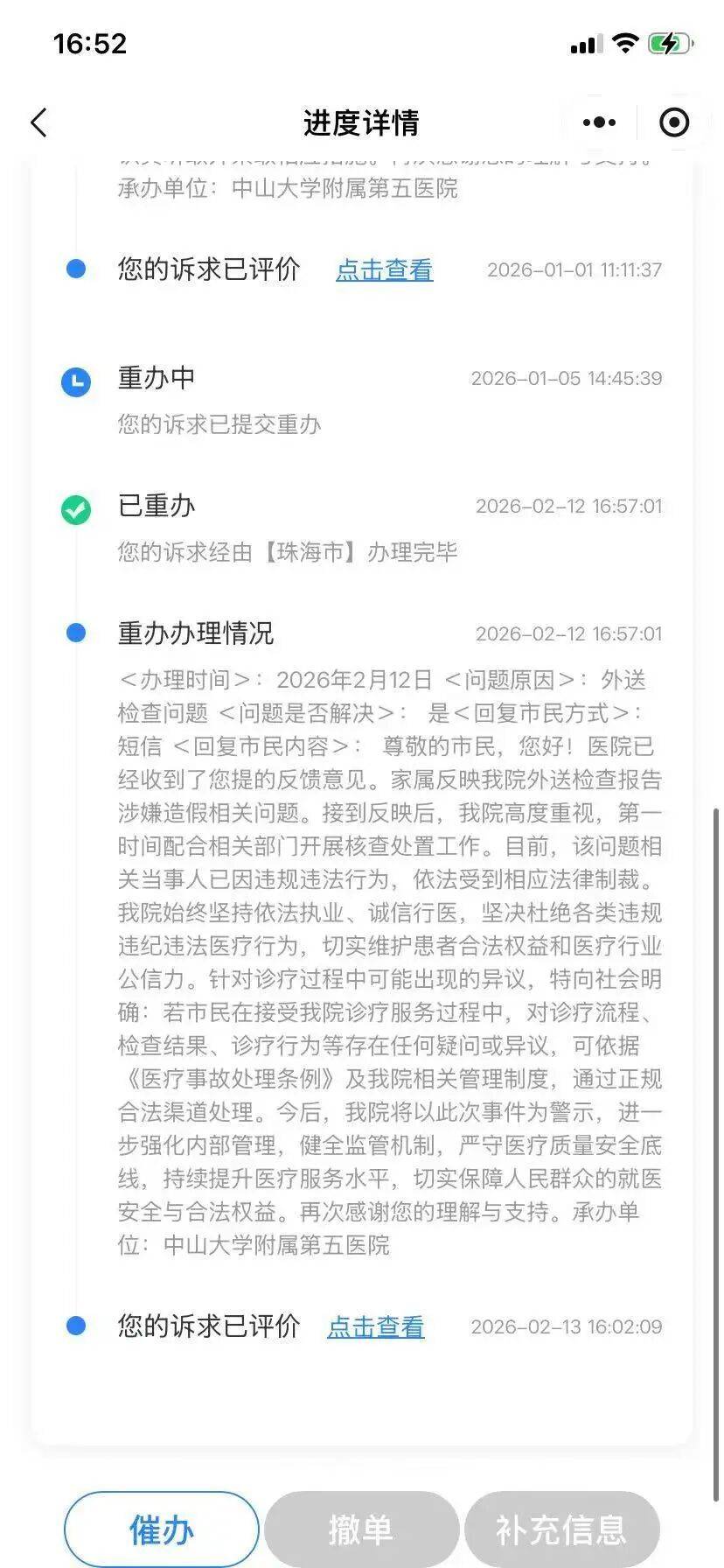Tap the back arrow icon
724x1568 pixels.
pyautogui.click(x=38, y=122)
